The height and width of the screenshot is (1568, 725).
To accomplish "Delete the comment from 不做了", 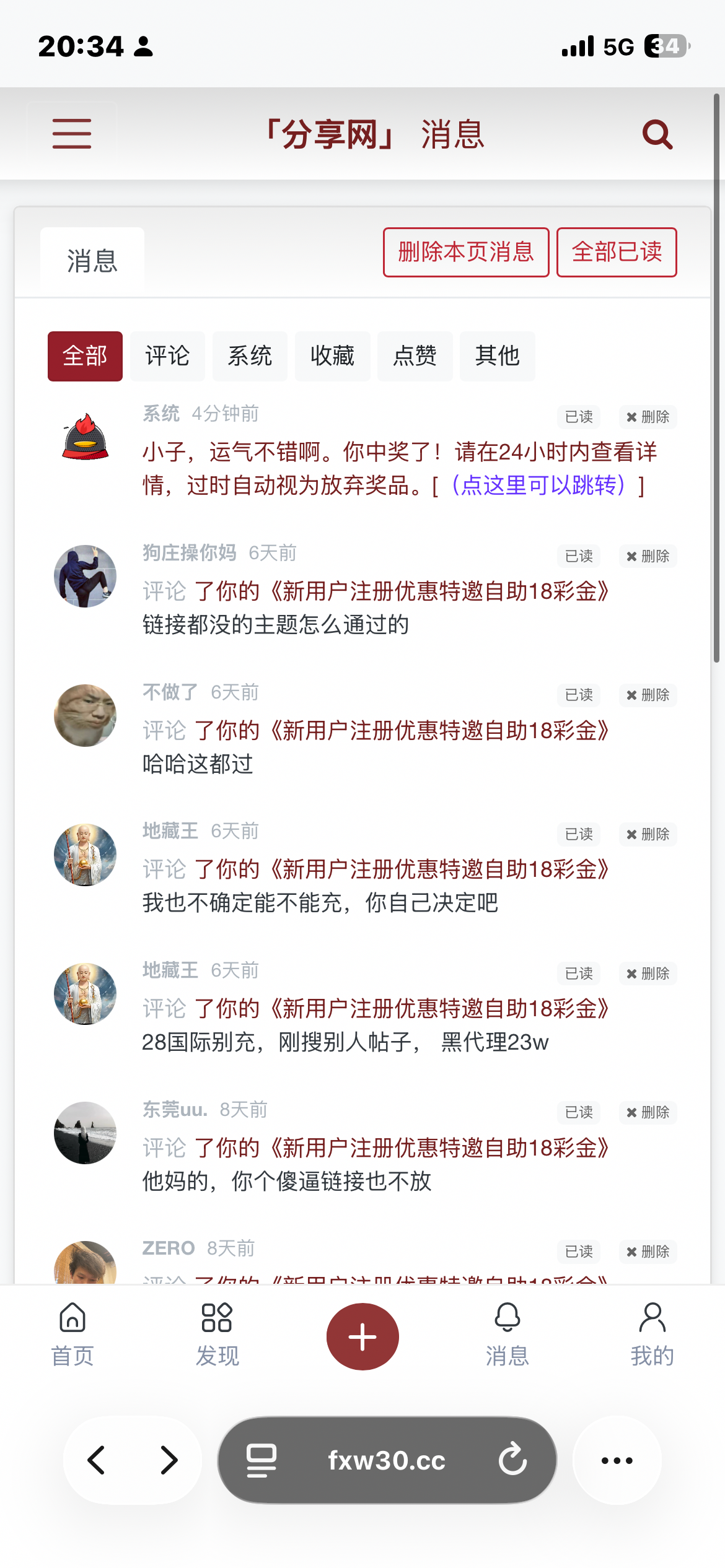I will tap(648, 695).
